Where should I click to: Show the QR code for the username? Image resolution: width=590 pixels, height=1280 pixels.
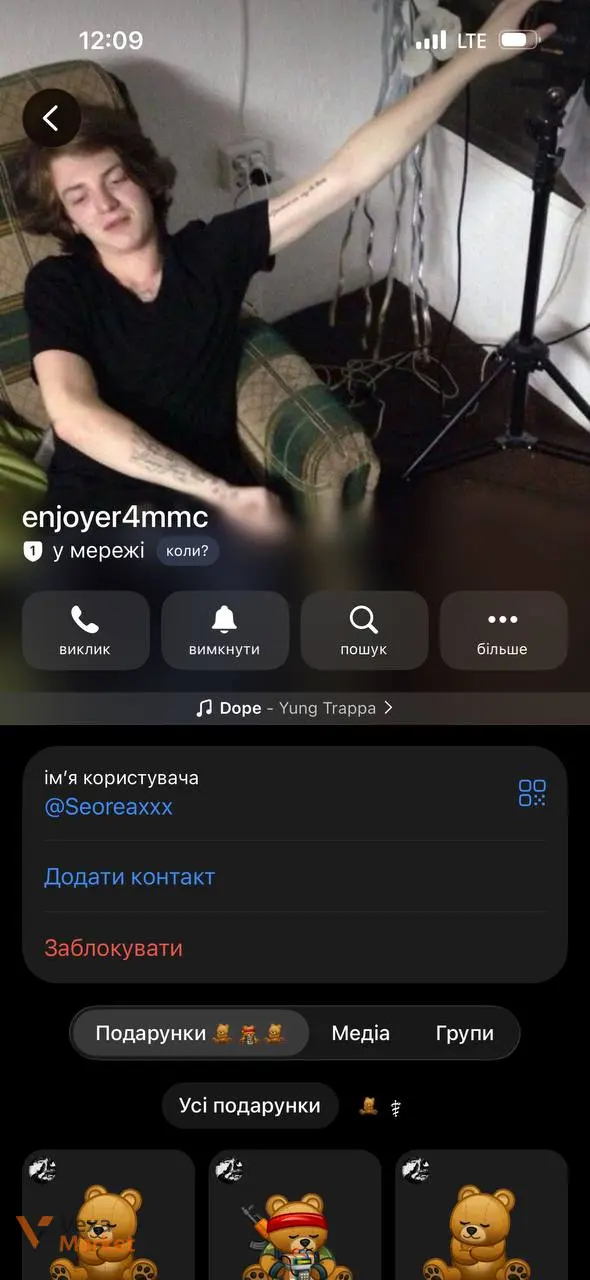(532, 793)
